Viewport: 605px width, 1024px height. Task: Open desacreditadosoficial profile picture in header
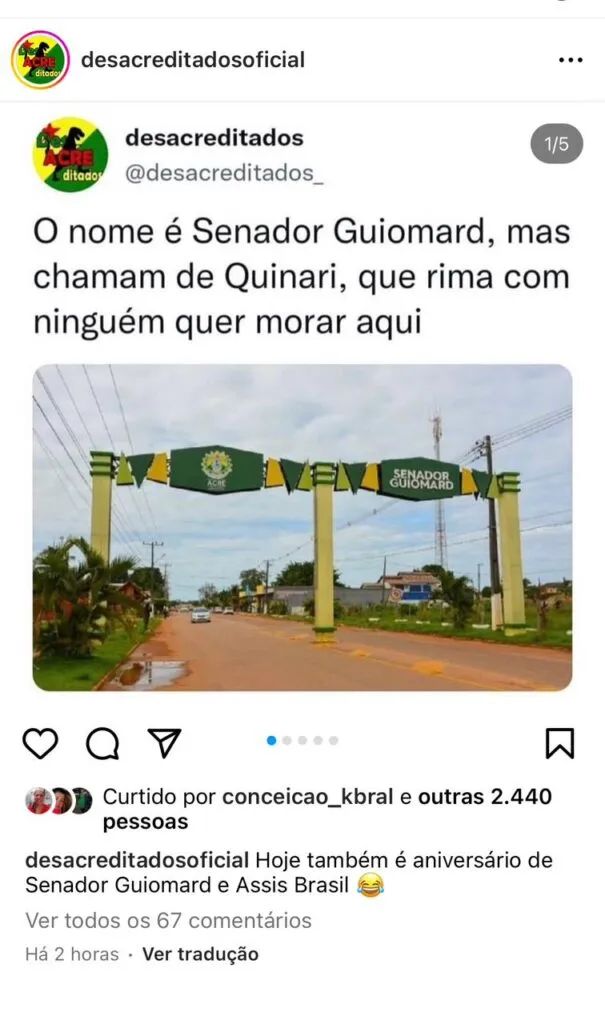[x=41, y=59]
